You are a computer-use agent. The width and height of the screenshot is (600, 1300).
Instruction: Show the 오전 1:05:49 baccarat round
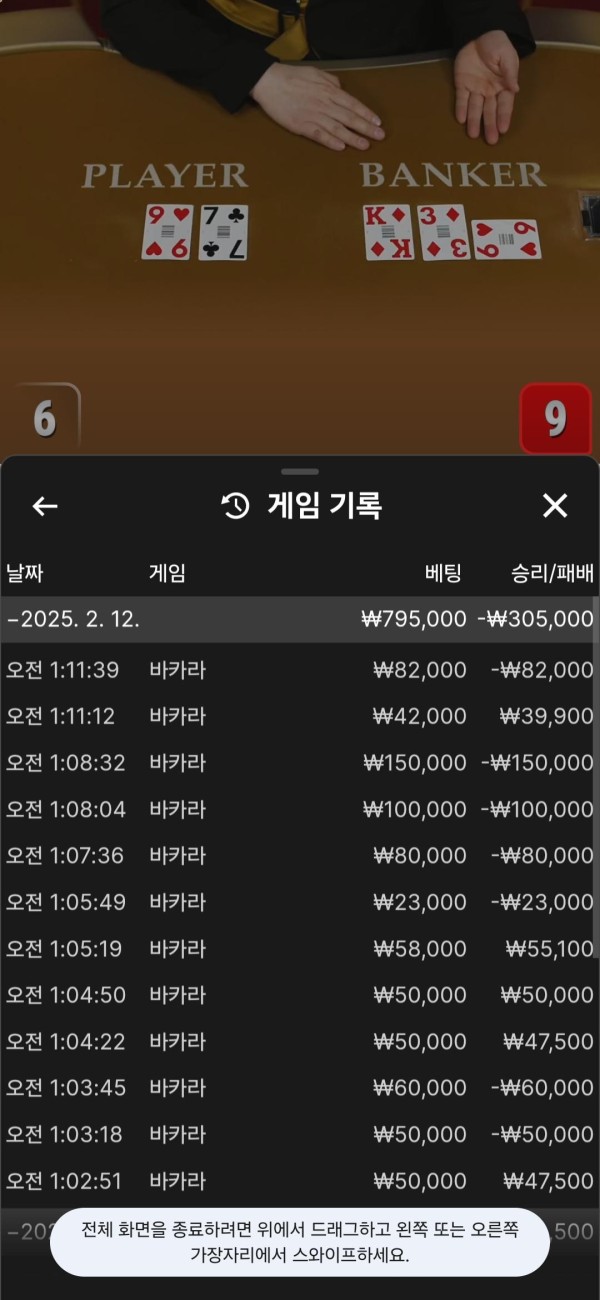click(300, 902)
